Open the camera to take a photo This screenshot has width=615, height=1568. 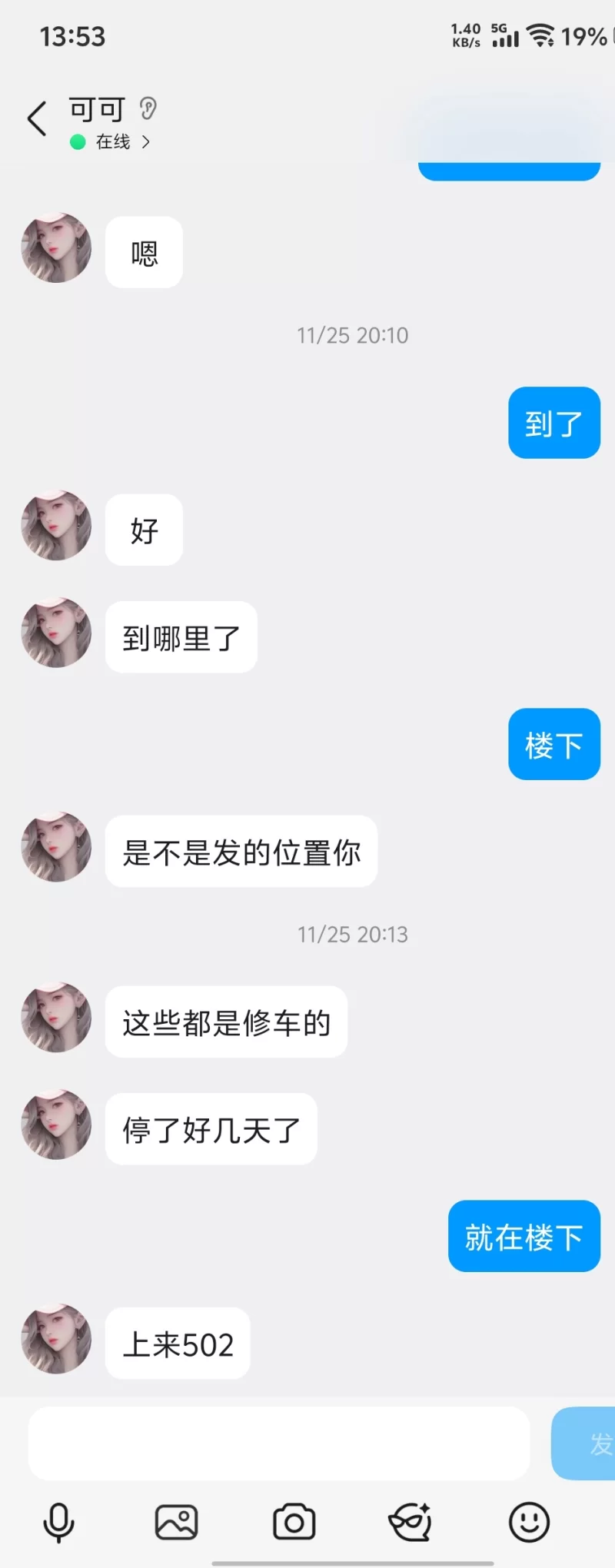[294, 1523]
